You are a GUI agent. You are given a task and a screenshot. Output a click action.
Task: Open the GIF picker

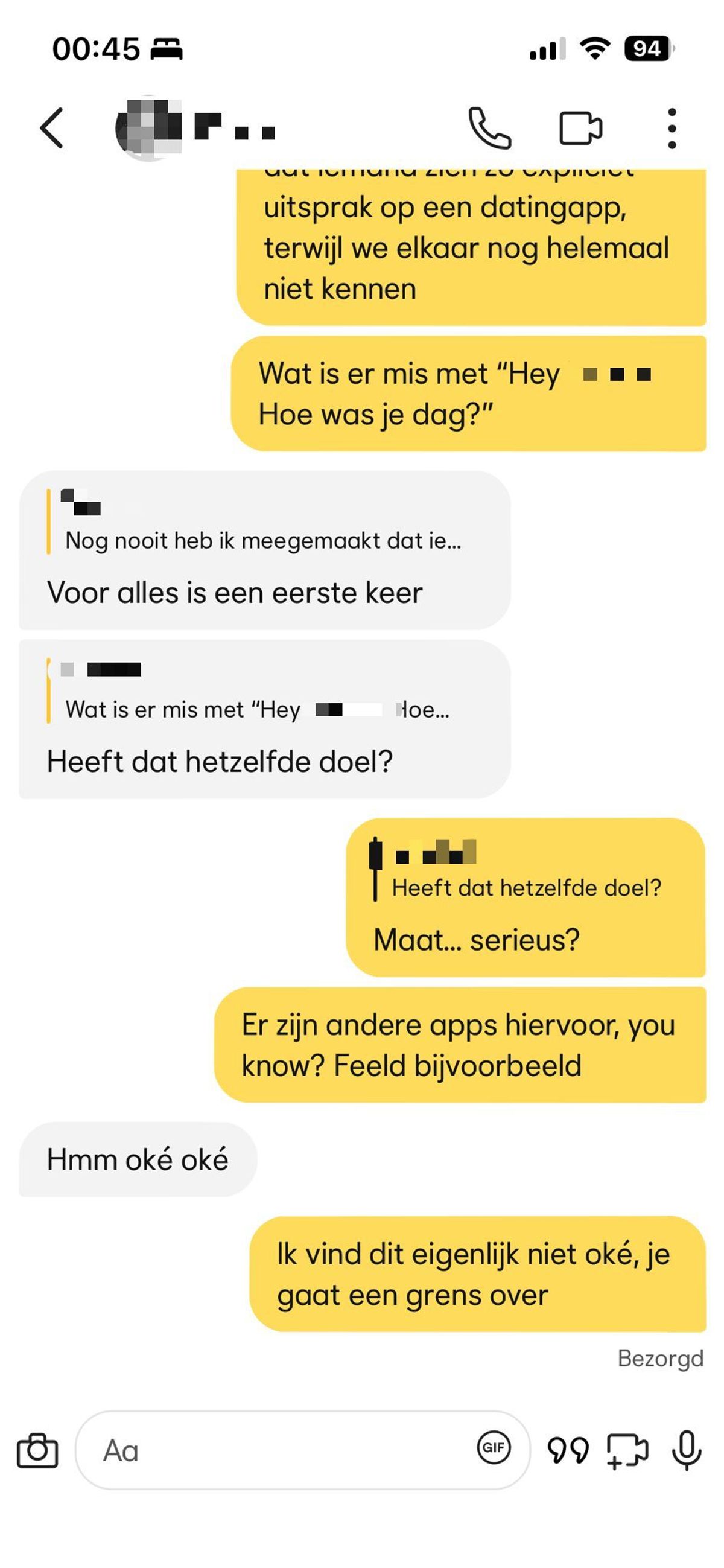494,1447
